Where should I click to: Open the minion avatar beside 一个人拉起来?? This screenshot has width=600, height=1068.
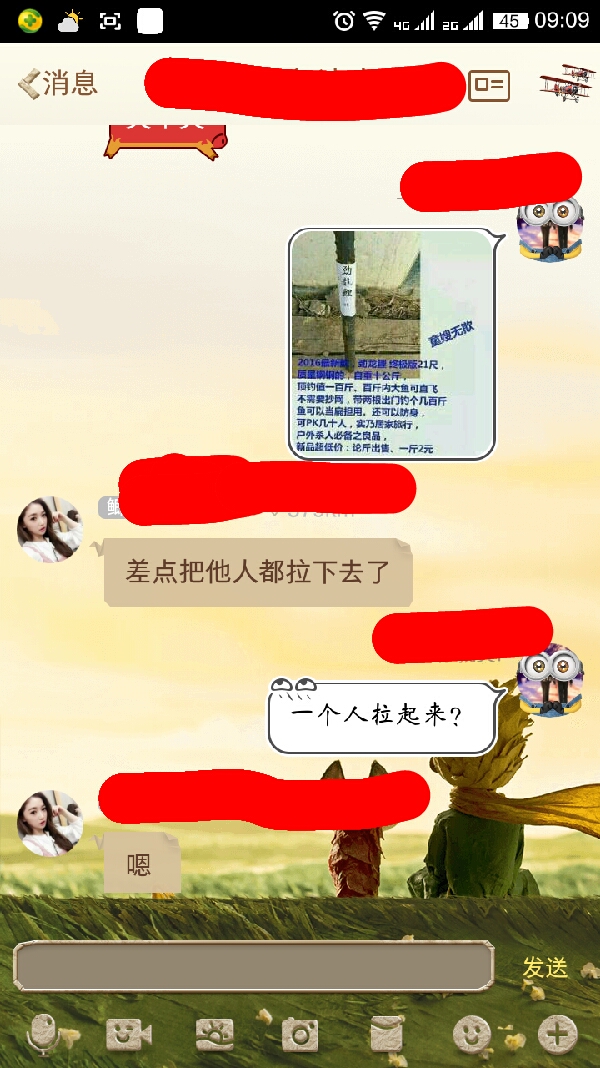point(550,678)
